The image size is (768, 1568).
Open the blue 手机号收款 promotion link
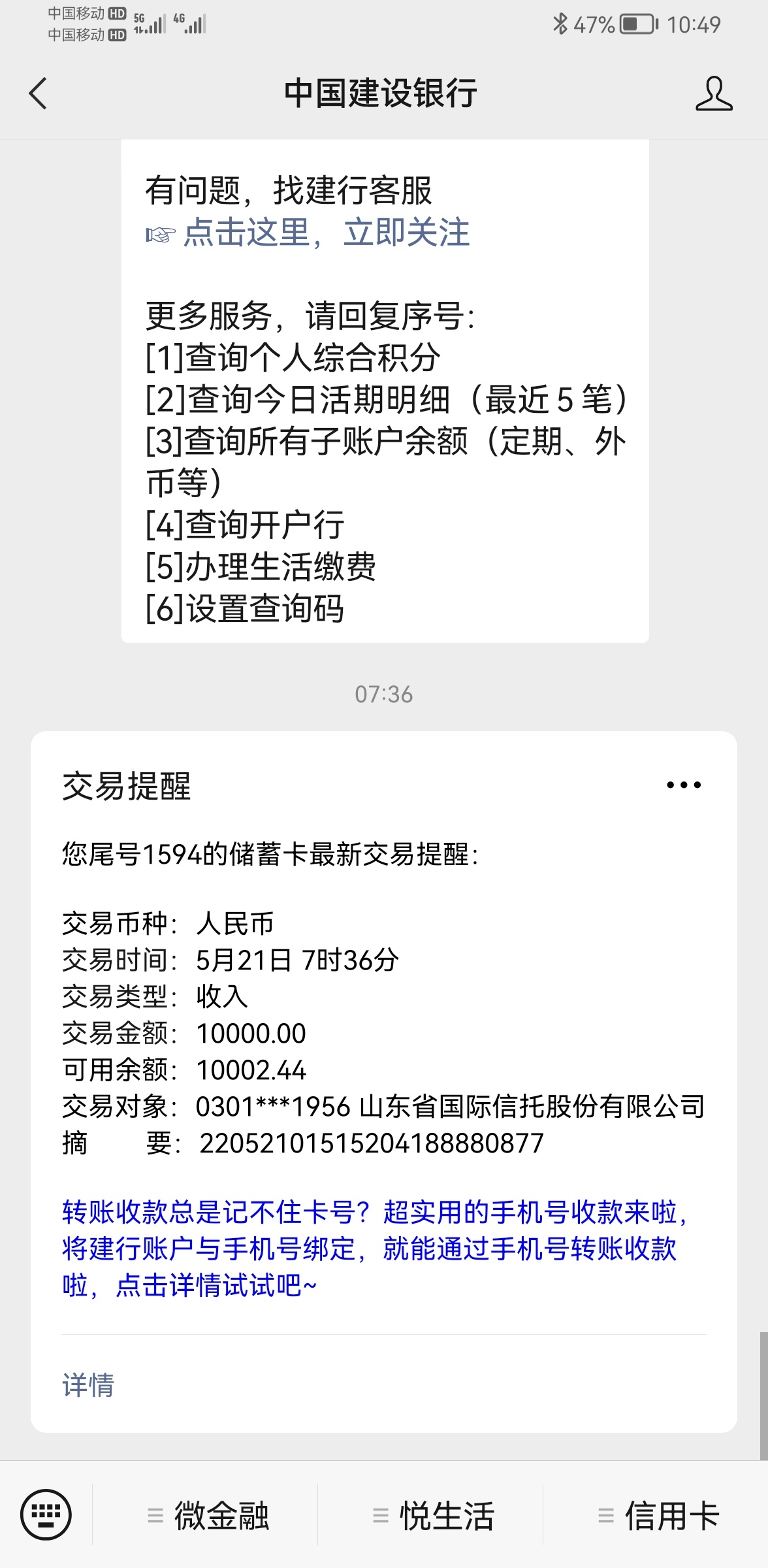tap(376, 1249)
